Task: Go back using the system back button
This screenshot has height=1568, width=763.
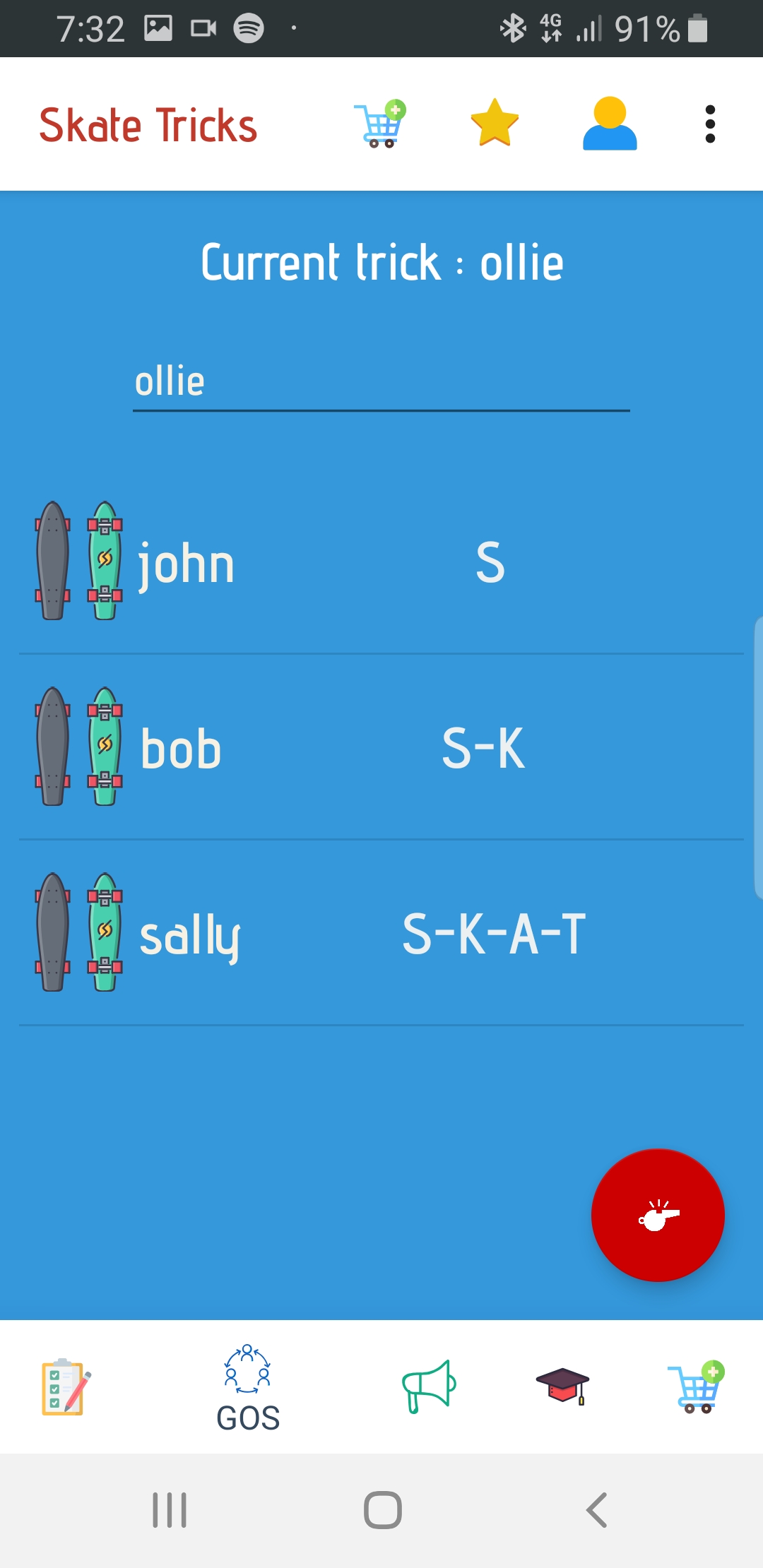Action: [x=597, y=1510]
